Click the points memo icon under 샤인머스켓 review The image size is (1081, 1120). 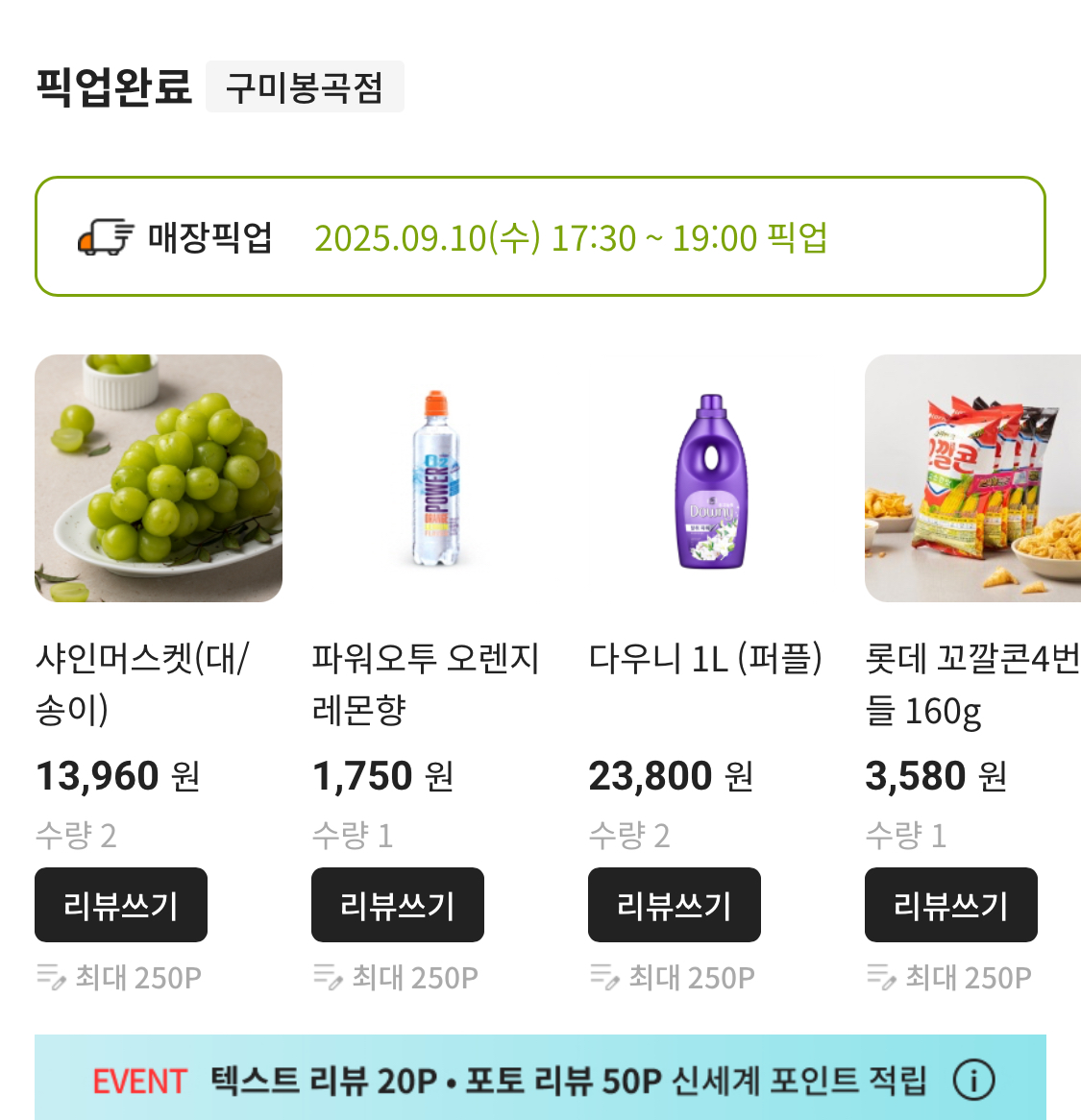point(49,977)
